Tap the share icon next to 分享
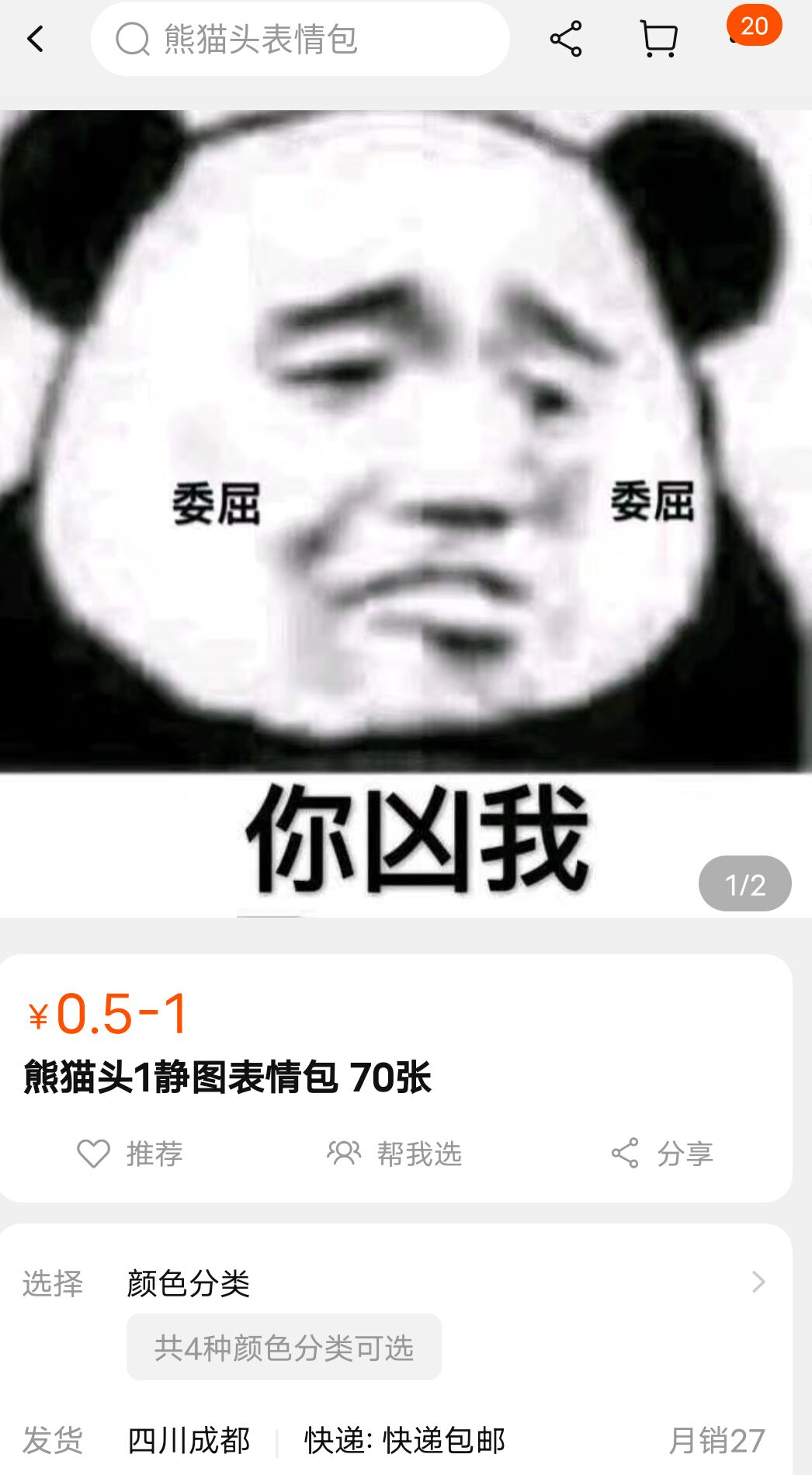The height and width of the screenshot is (1475, 812). point(626,1154)
